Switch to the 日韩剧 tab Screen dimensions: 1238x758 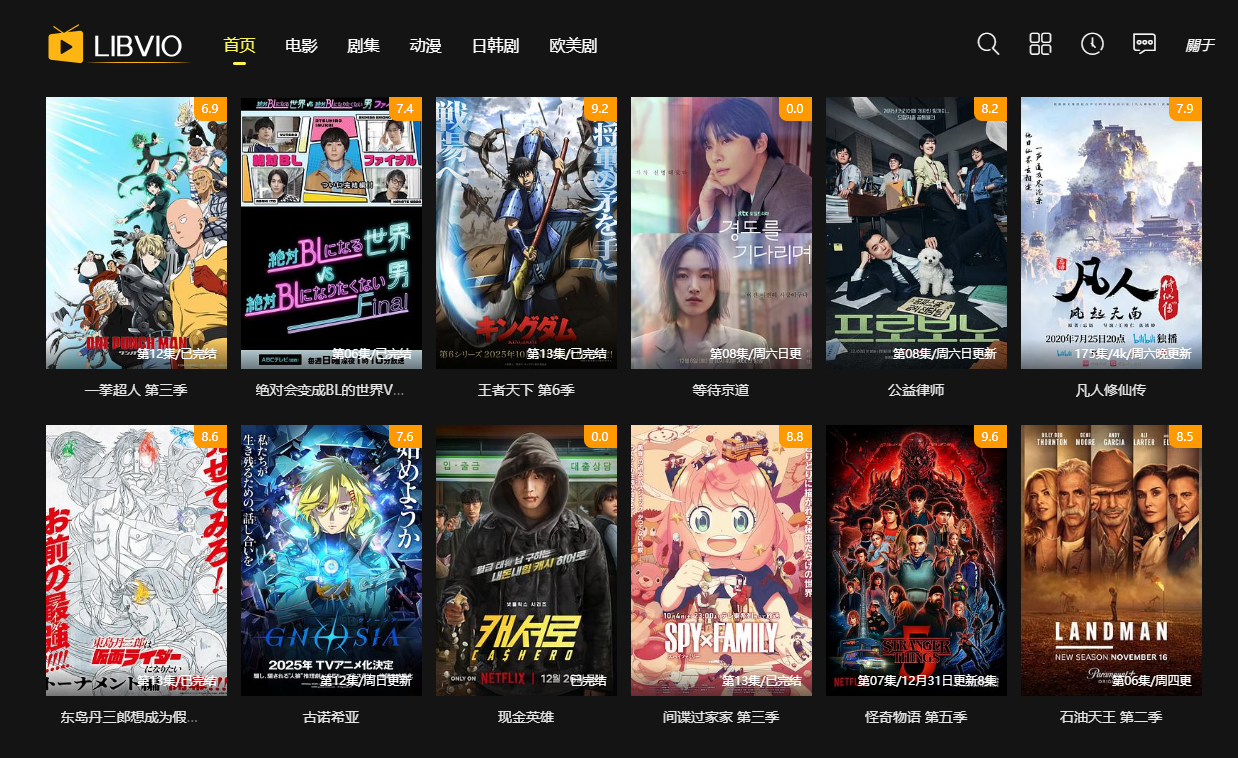click(495, 46)
